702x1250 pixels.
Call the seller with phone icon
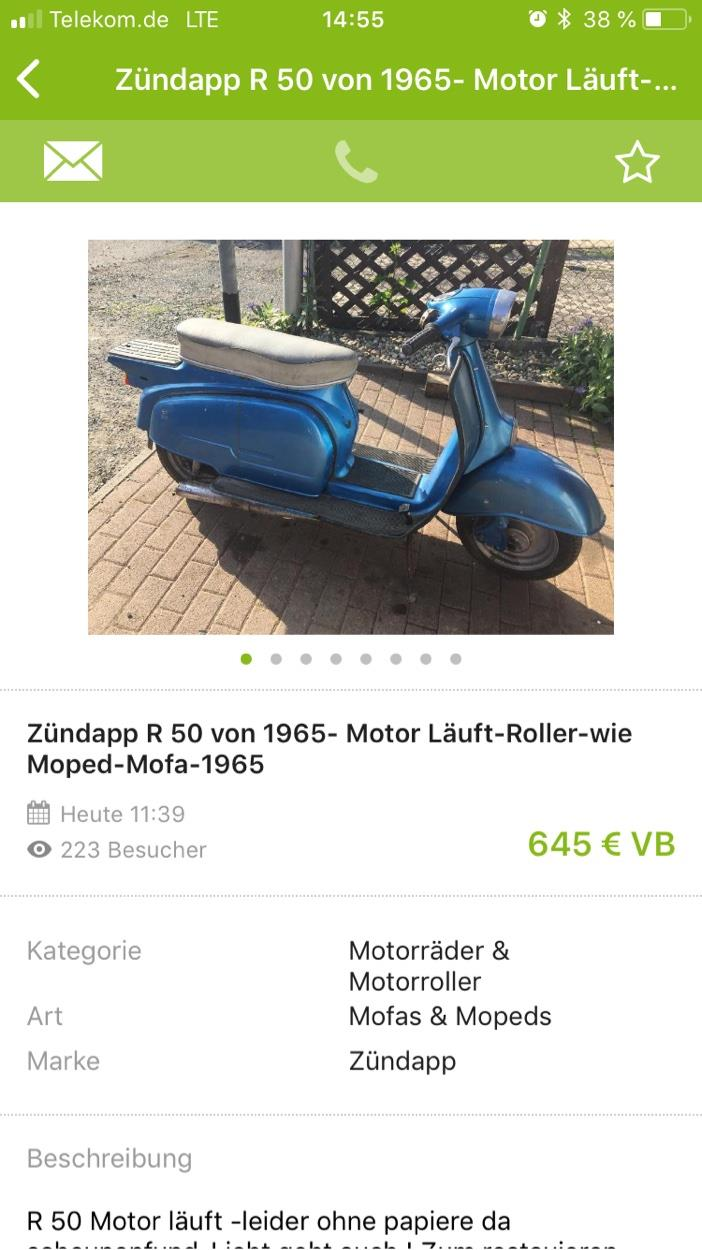[355, 161]
